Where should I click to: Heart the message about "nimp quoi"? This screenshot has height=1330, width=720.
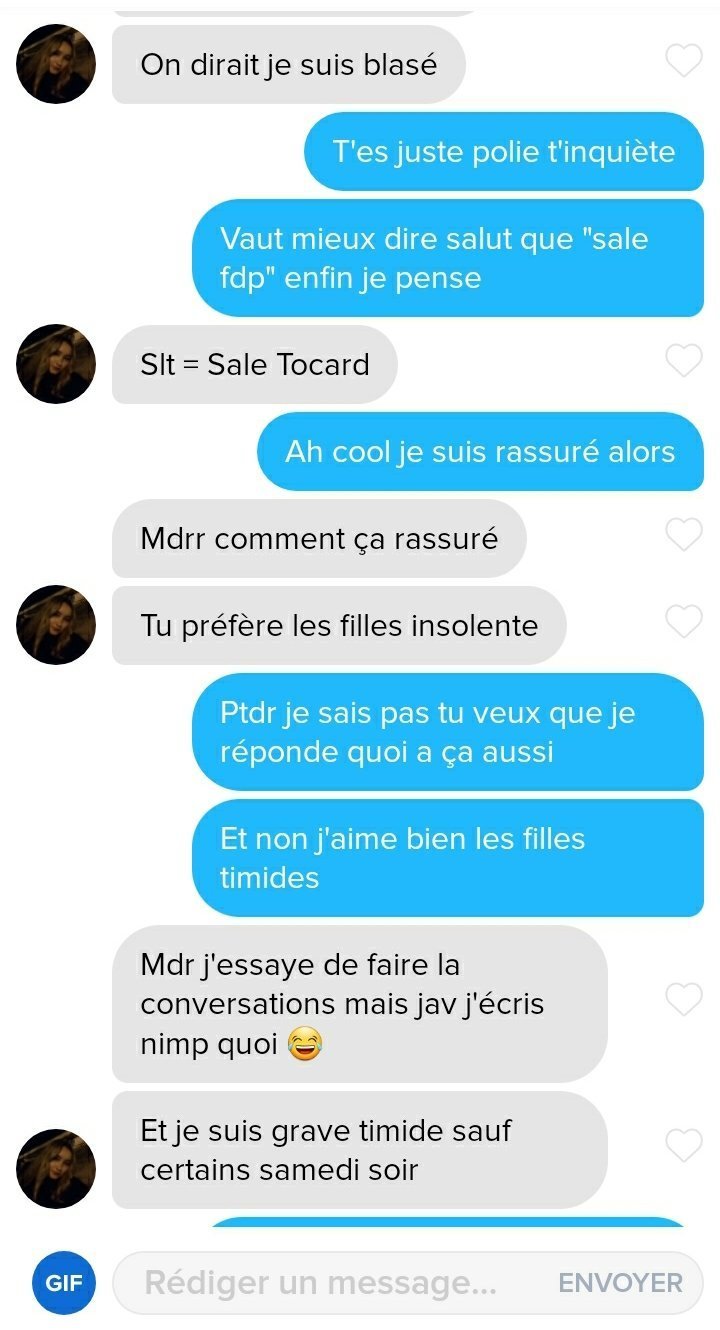pyautogui.click(x=684, y=1000)
